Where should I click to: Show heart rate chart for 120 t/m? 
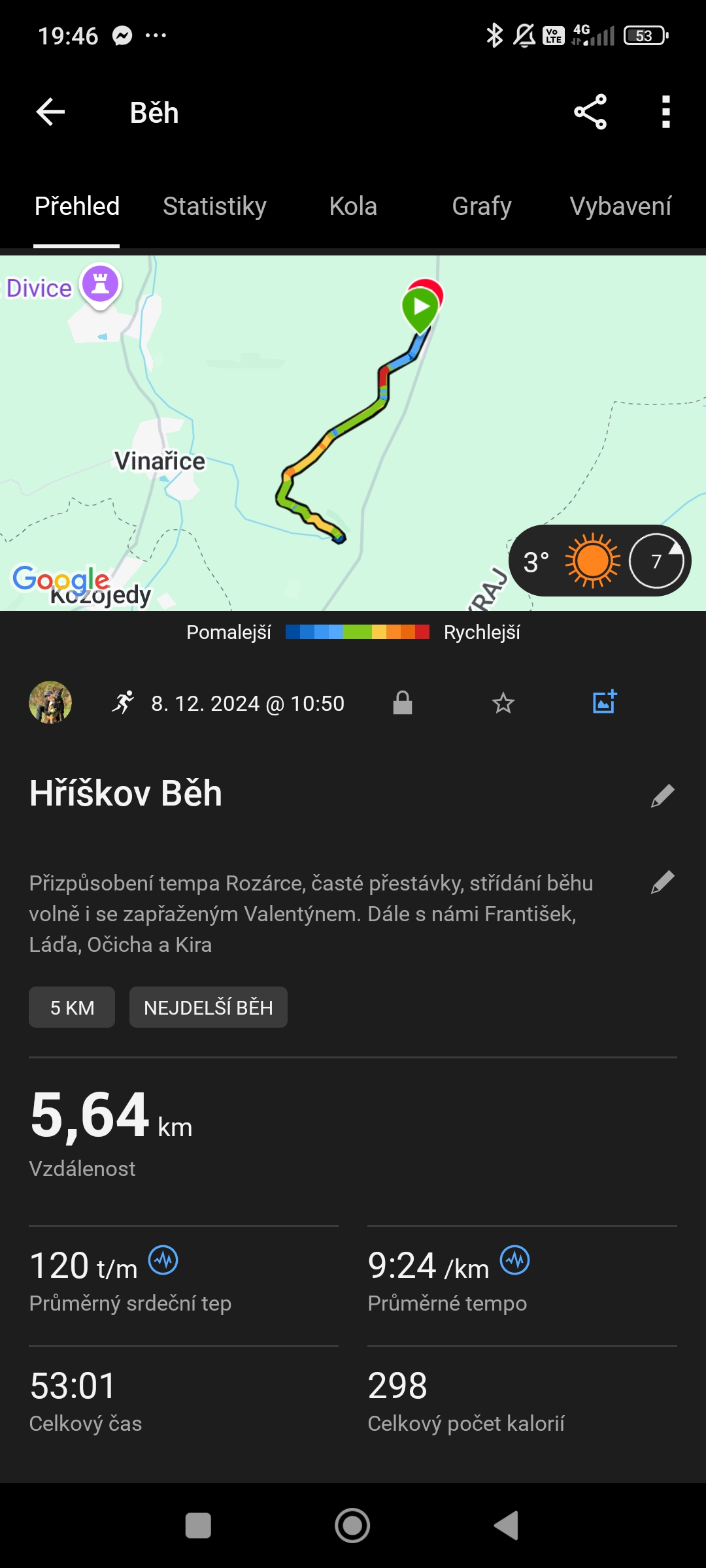pyautogui.click(x=163, y=1260)
